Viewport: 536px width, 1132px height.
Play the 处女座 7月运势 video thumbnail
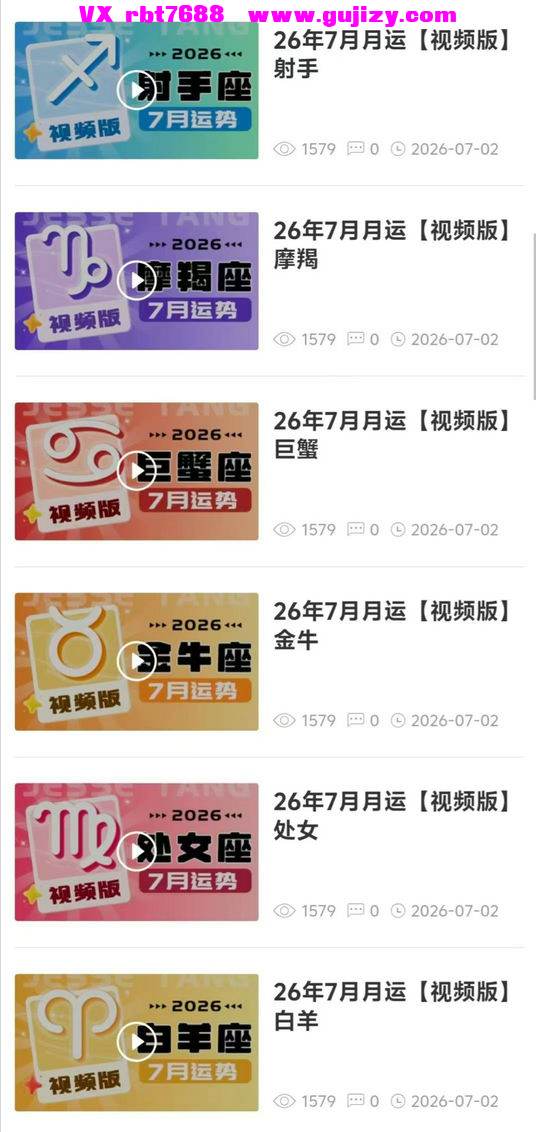[x=137, y=852]
